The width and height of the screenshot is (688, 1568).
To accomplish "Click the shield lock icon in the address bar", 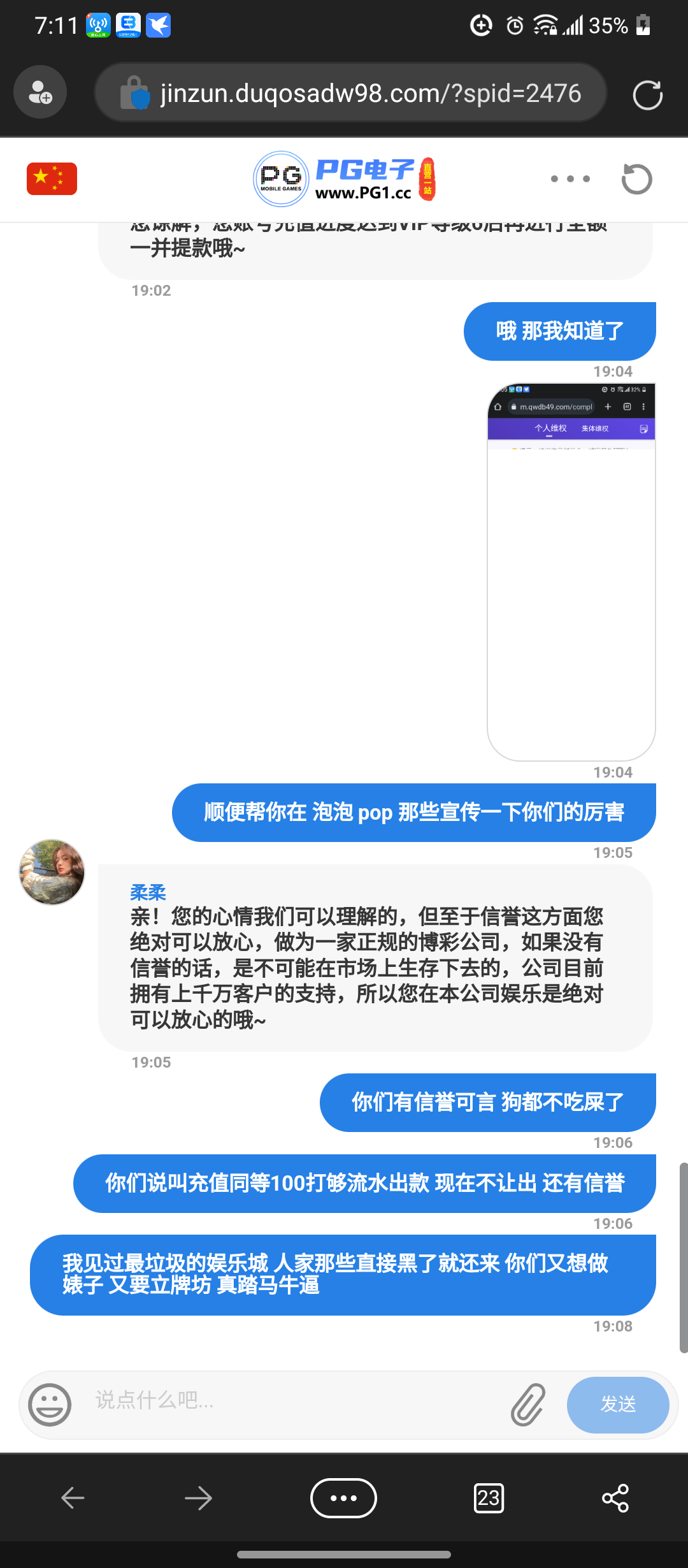I will (x=134, y=92).
